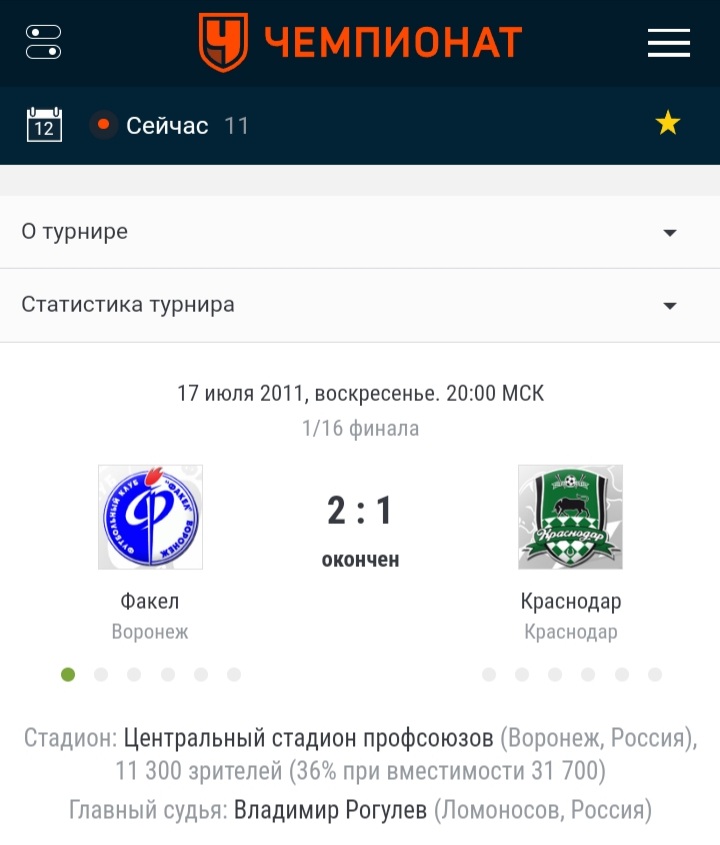Expand the Статистика турнира section
The height and width of the screenshot is (845, 720).
click(360, 305)
